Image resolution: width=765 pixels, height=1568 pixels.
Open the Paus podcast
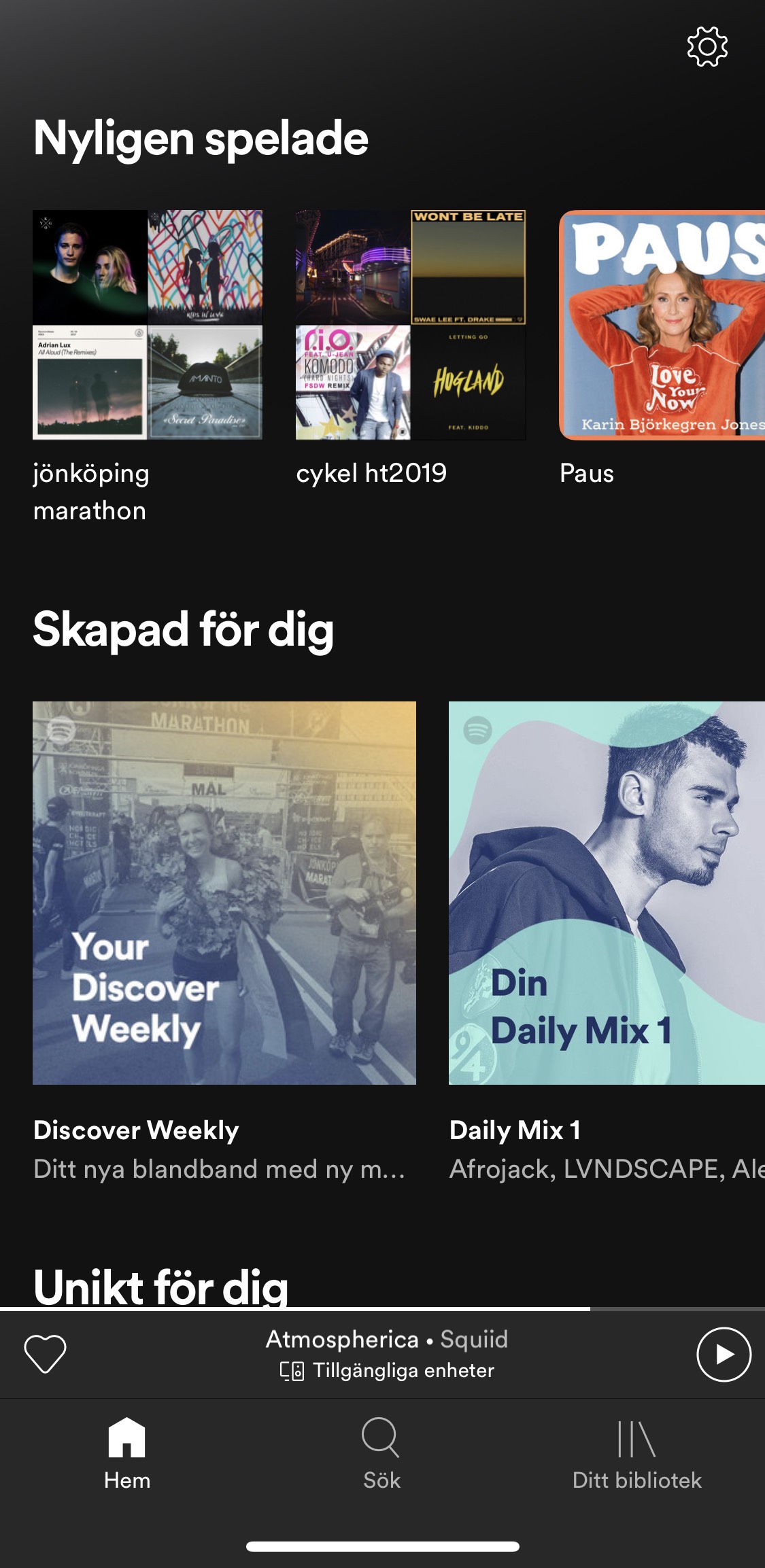coord(662,325)
